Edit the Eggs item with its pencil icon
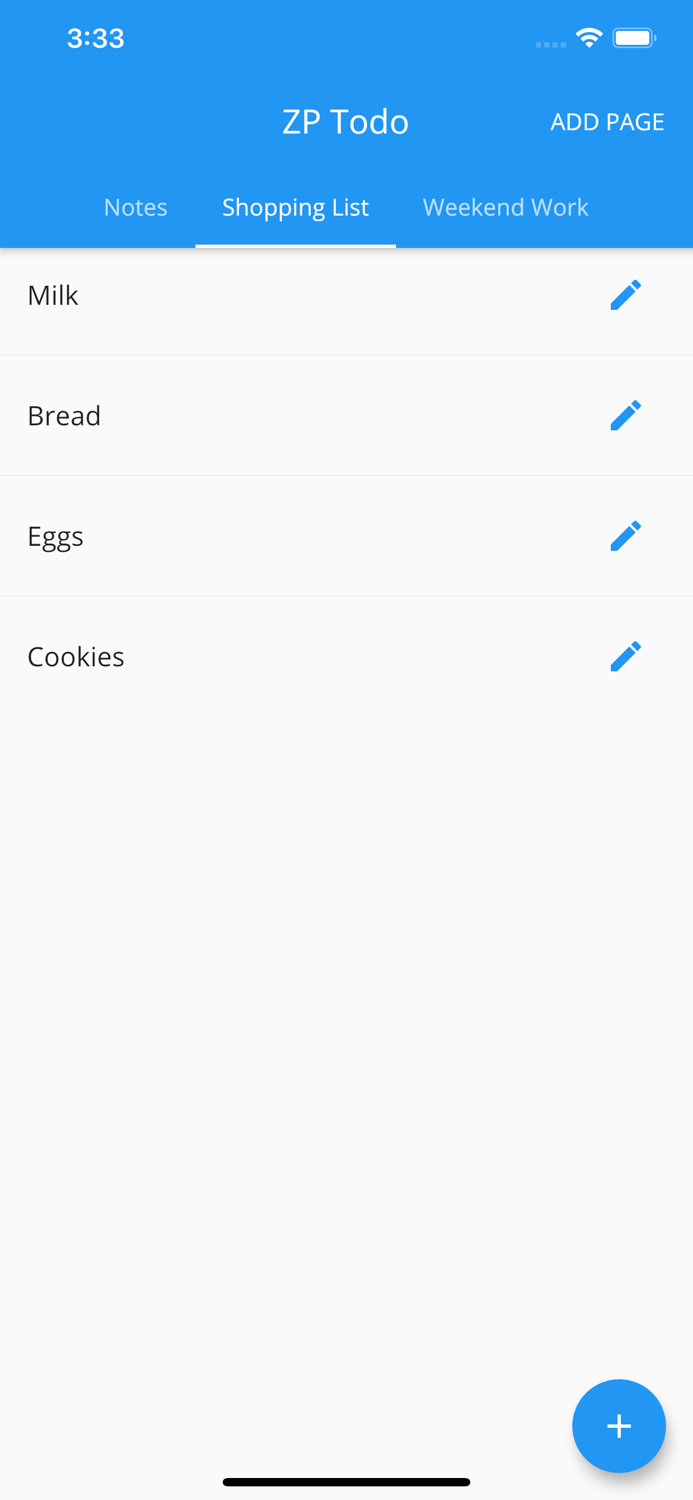This screenshot has width=693, height=1500. (x=625, y=536)
